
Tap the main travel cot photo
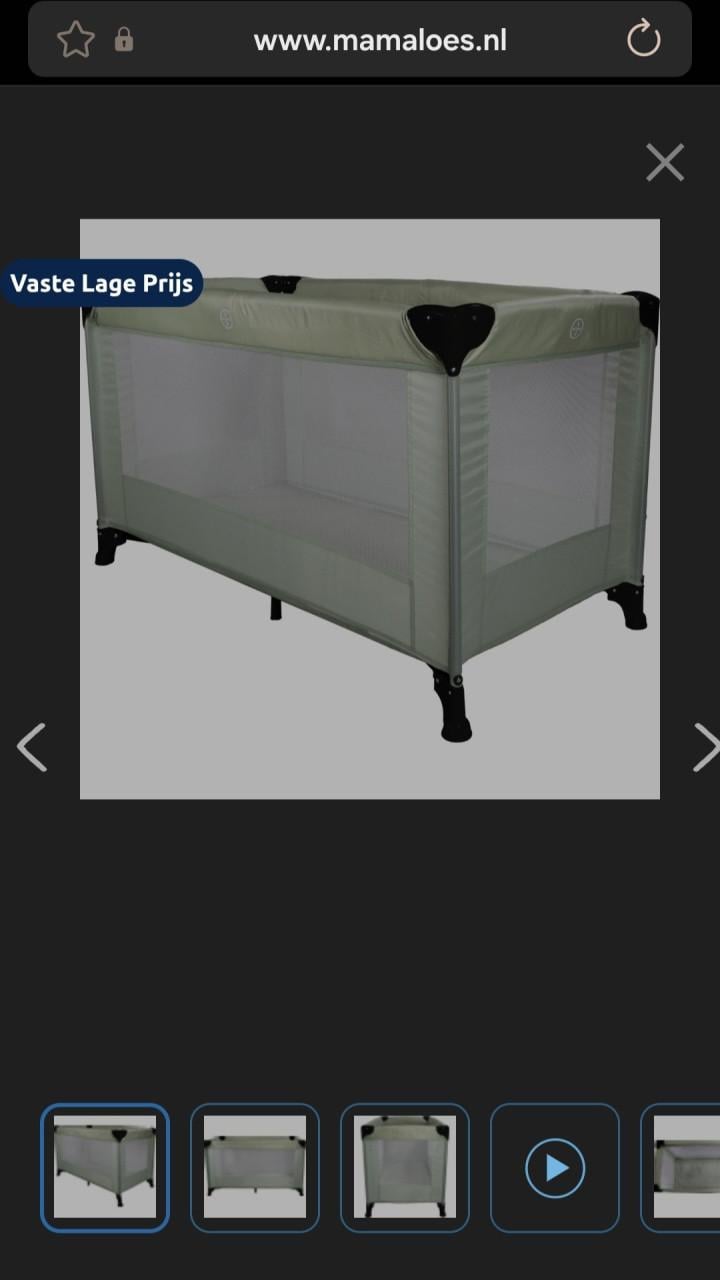point(369,508)
